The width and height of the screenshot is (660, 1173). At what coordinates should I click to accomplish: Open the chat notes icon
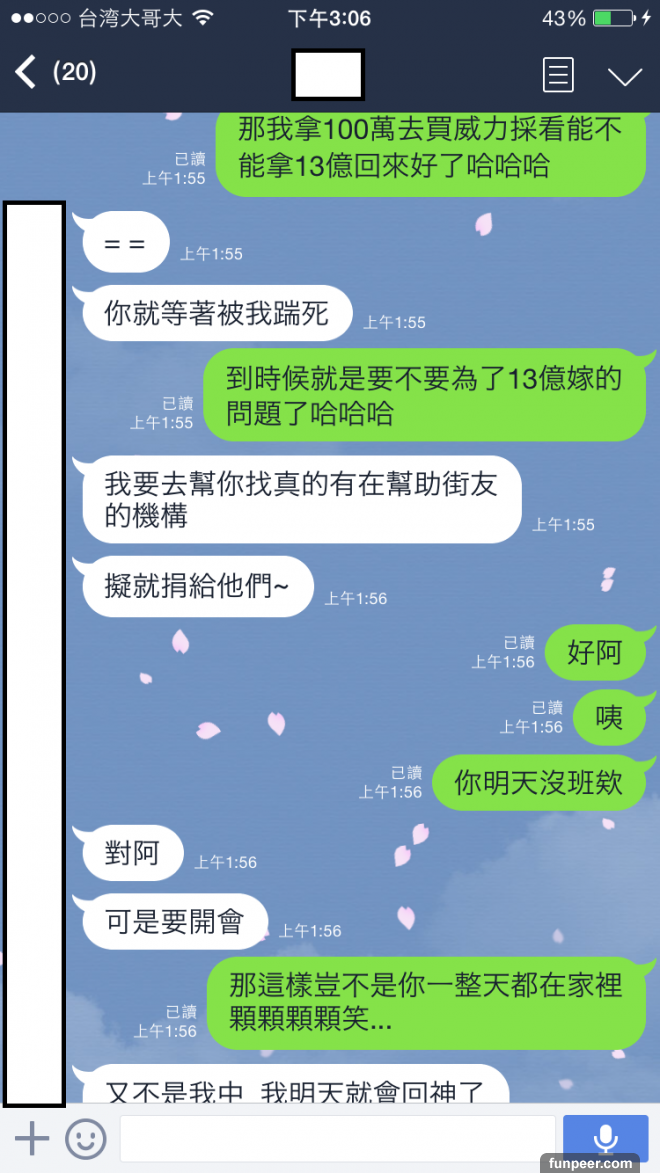coord(557,75)
